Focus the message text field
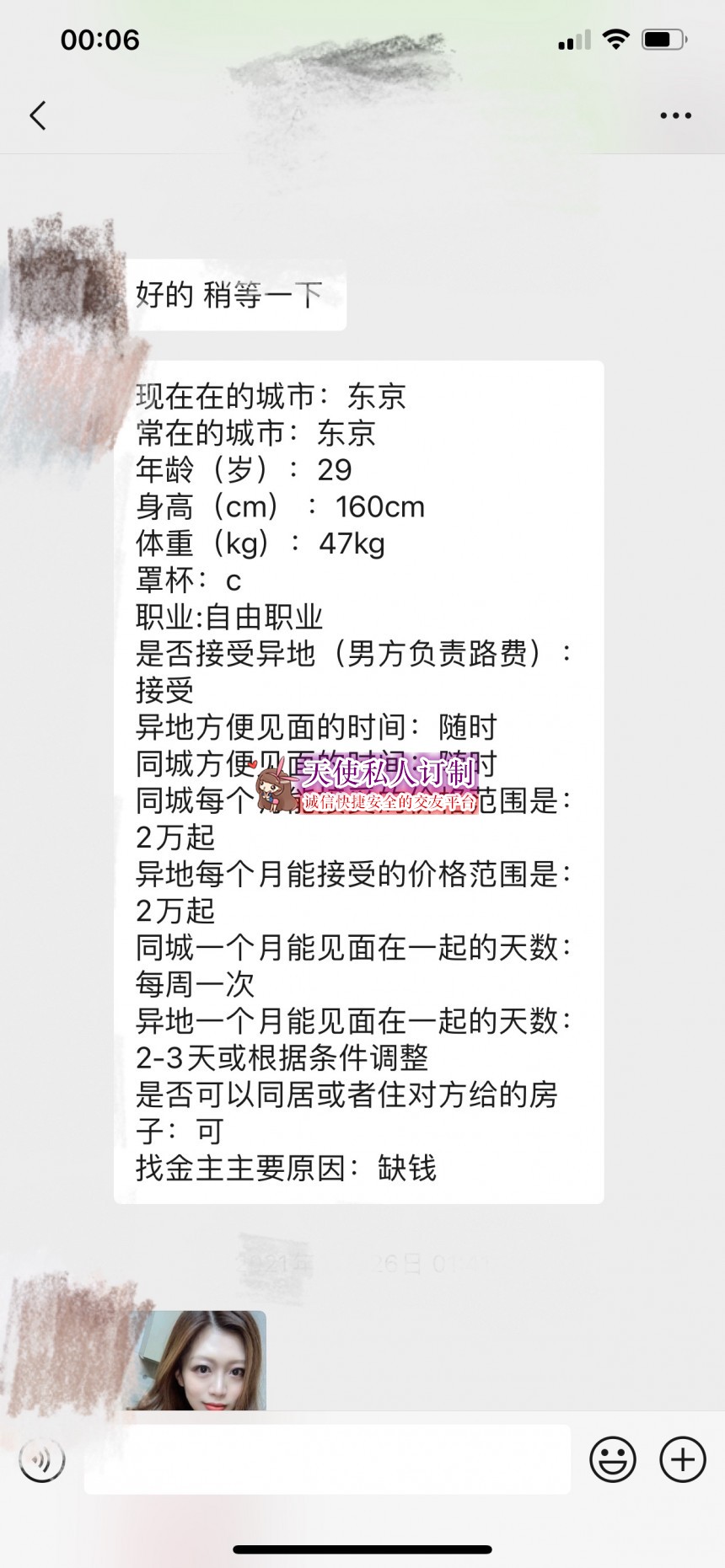The image size is (725, 1568). click(x=327, y=1460)
